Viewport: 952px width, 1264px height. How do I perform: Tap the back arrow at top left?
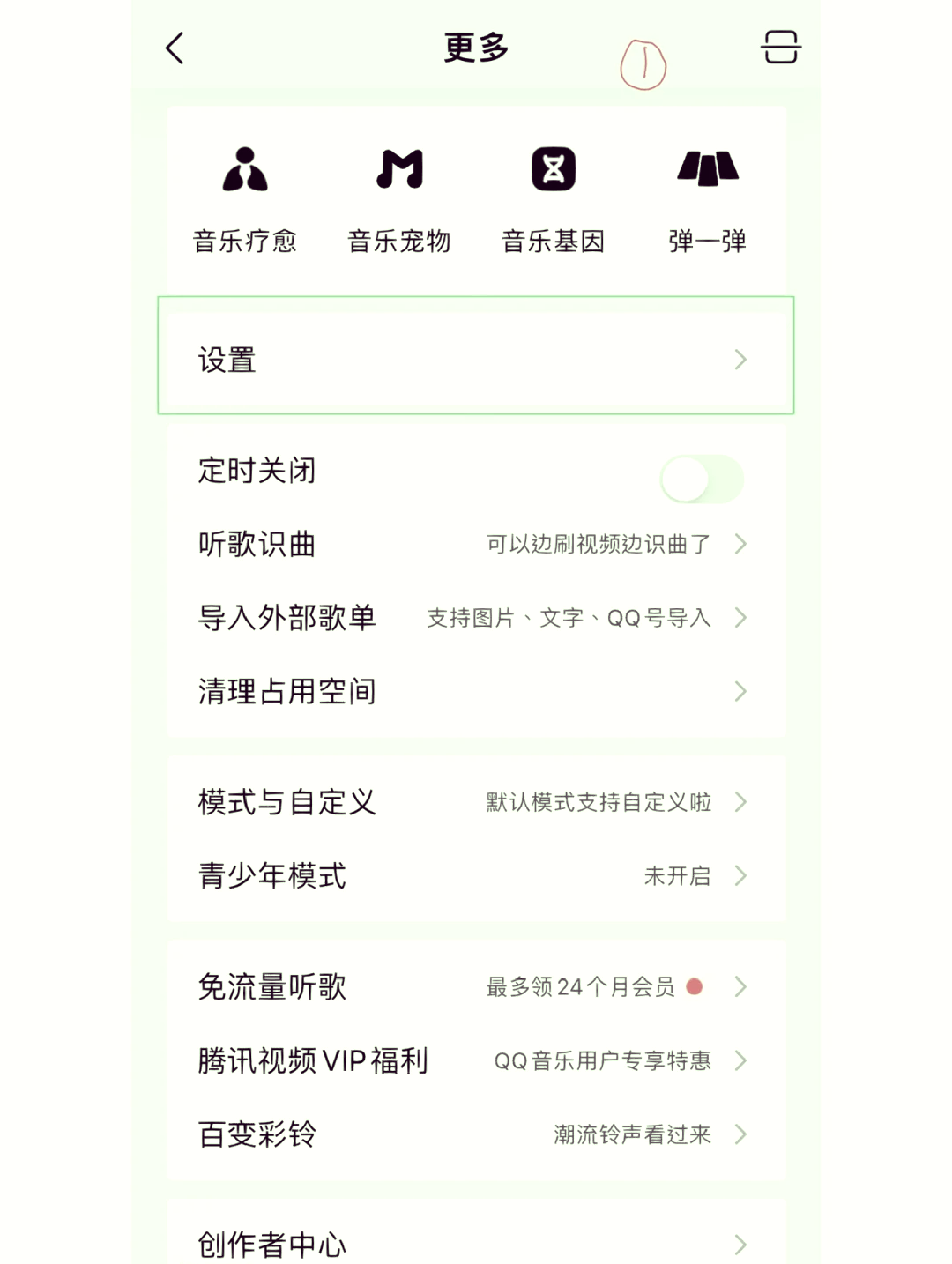[x=174, y=48]
